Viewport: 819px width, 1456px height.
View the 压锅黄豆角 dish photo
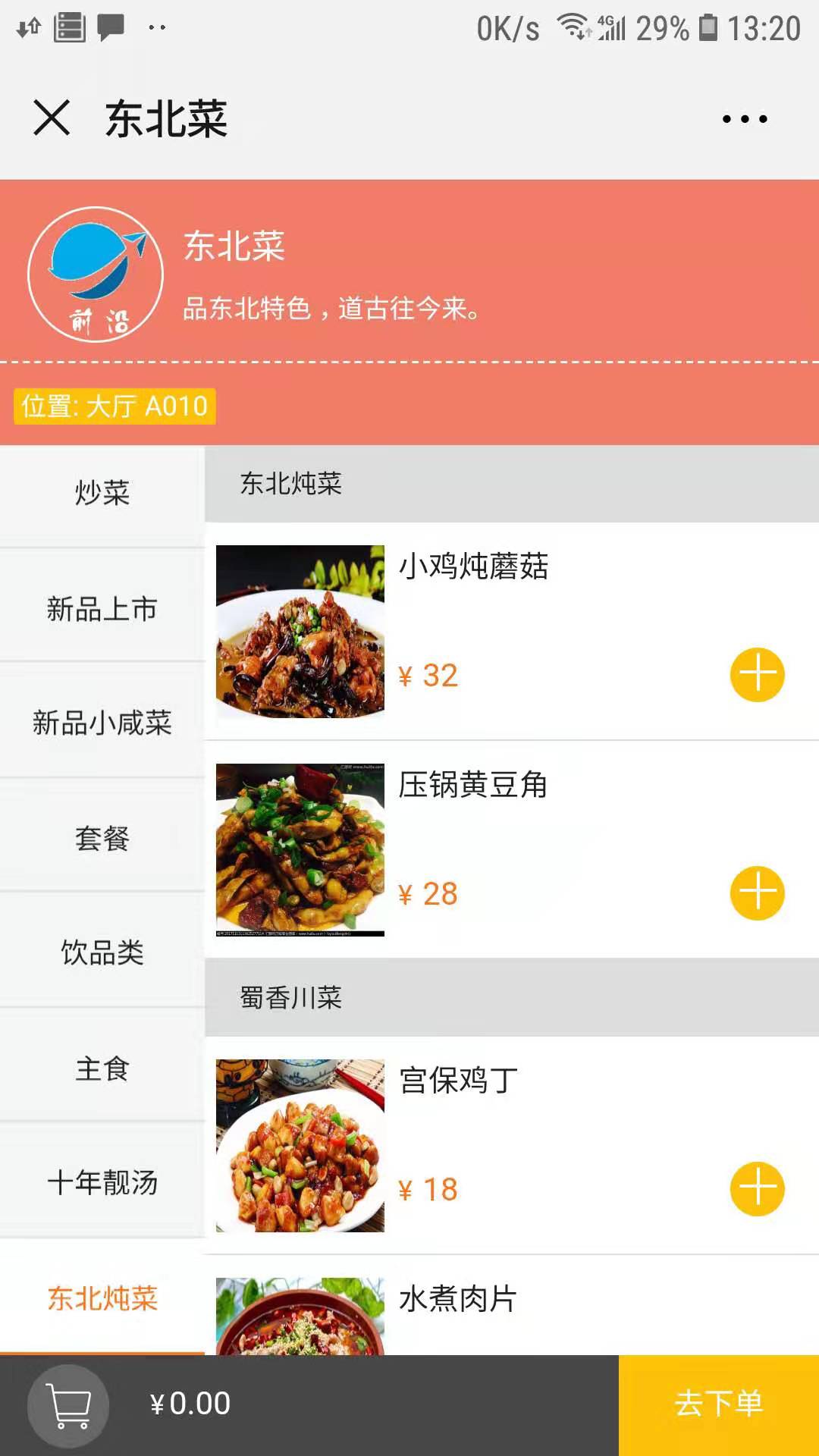coord(300,850)
